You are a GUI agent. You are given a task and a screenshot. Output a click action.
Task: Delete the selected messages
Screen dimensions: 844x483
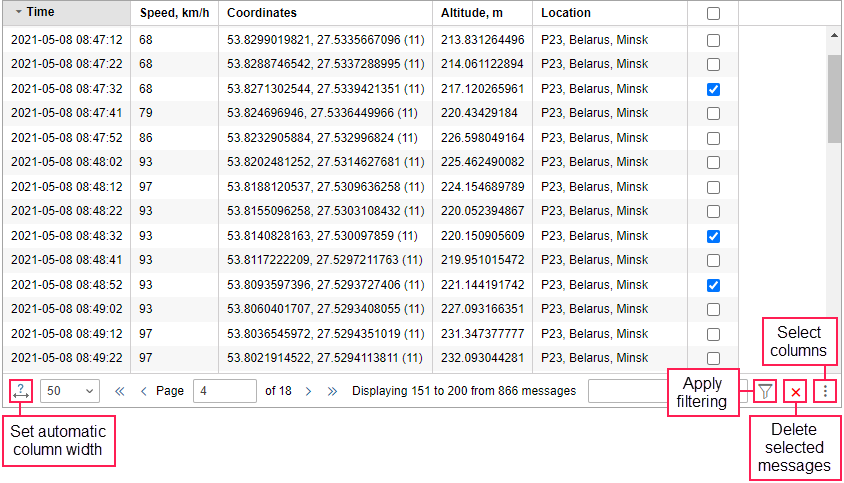coord(796,391)
